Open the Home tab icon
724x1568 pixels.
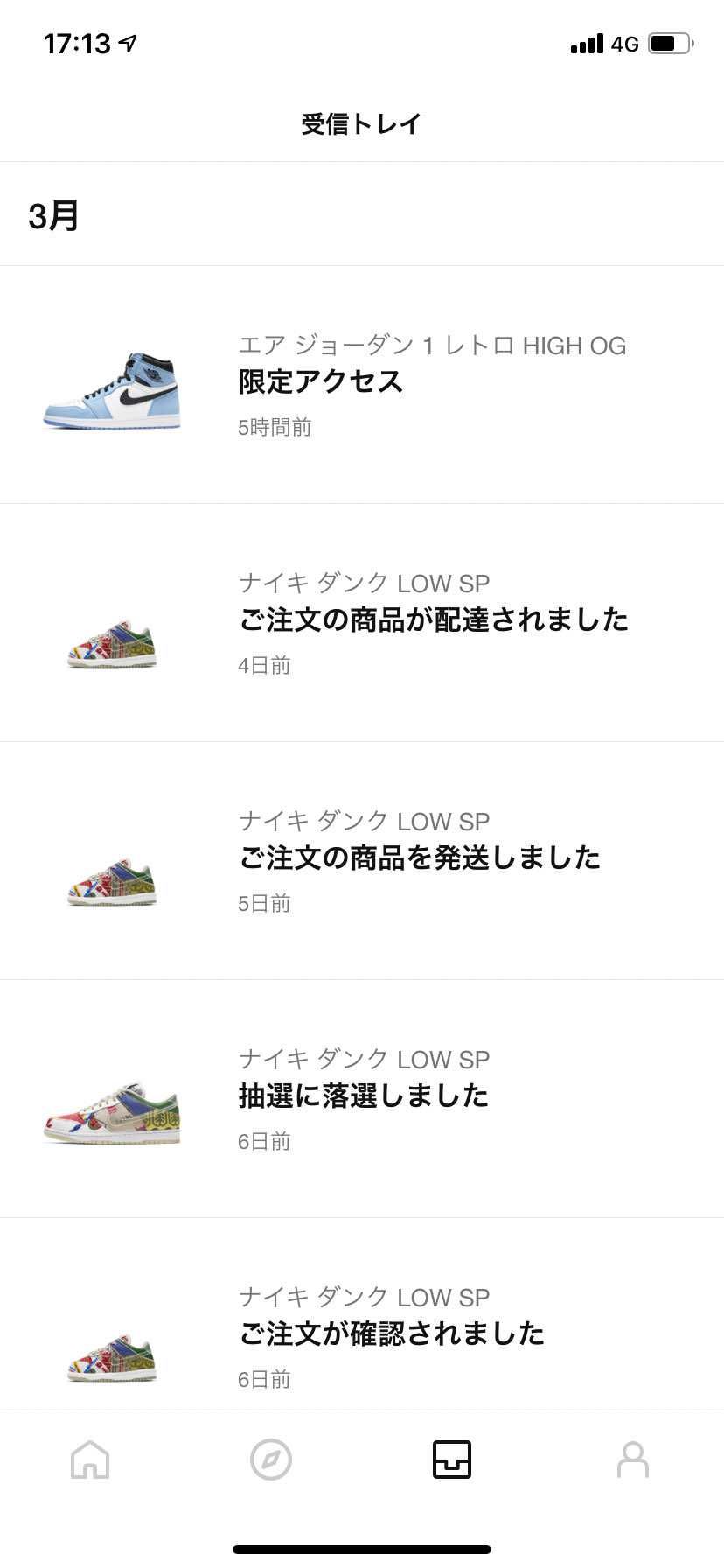coord(90,1459)
